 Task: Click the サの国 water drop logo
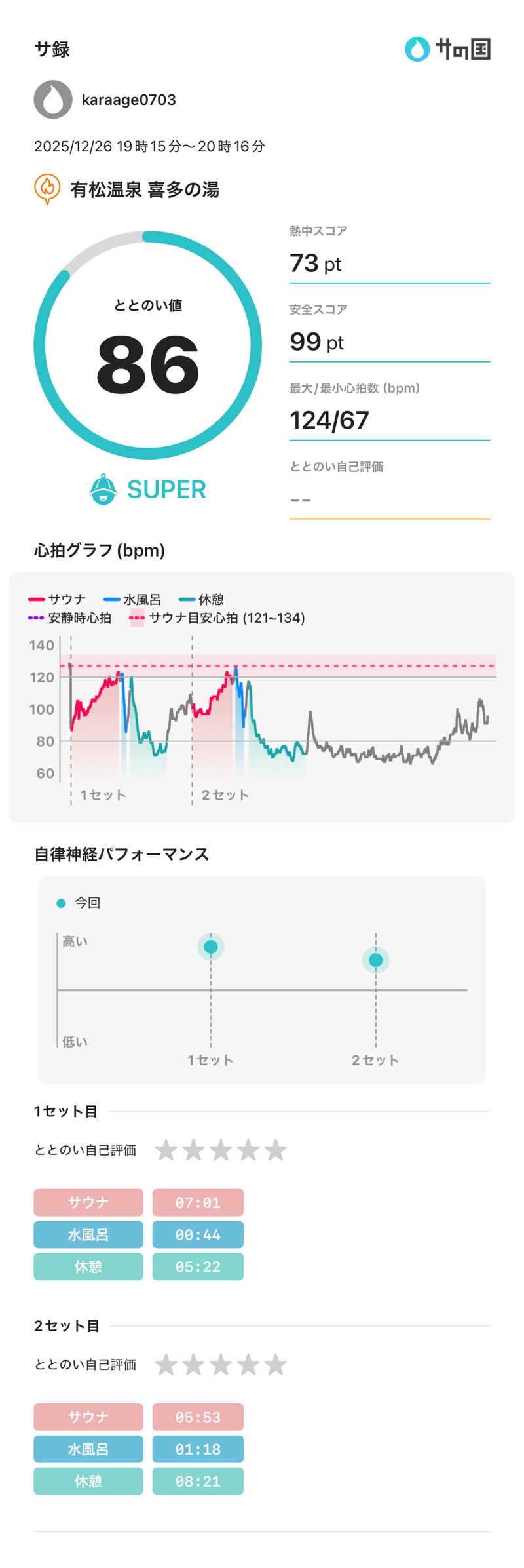tap(417, 49)
